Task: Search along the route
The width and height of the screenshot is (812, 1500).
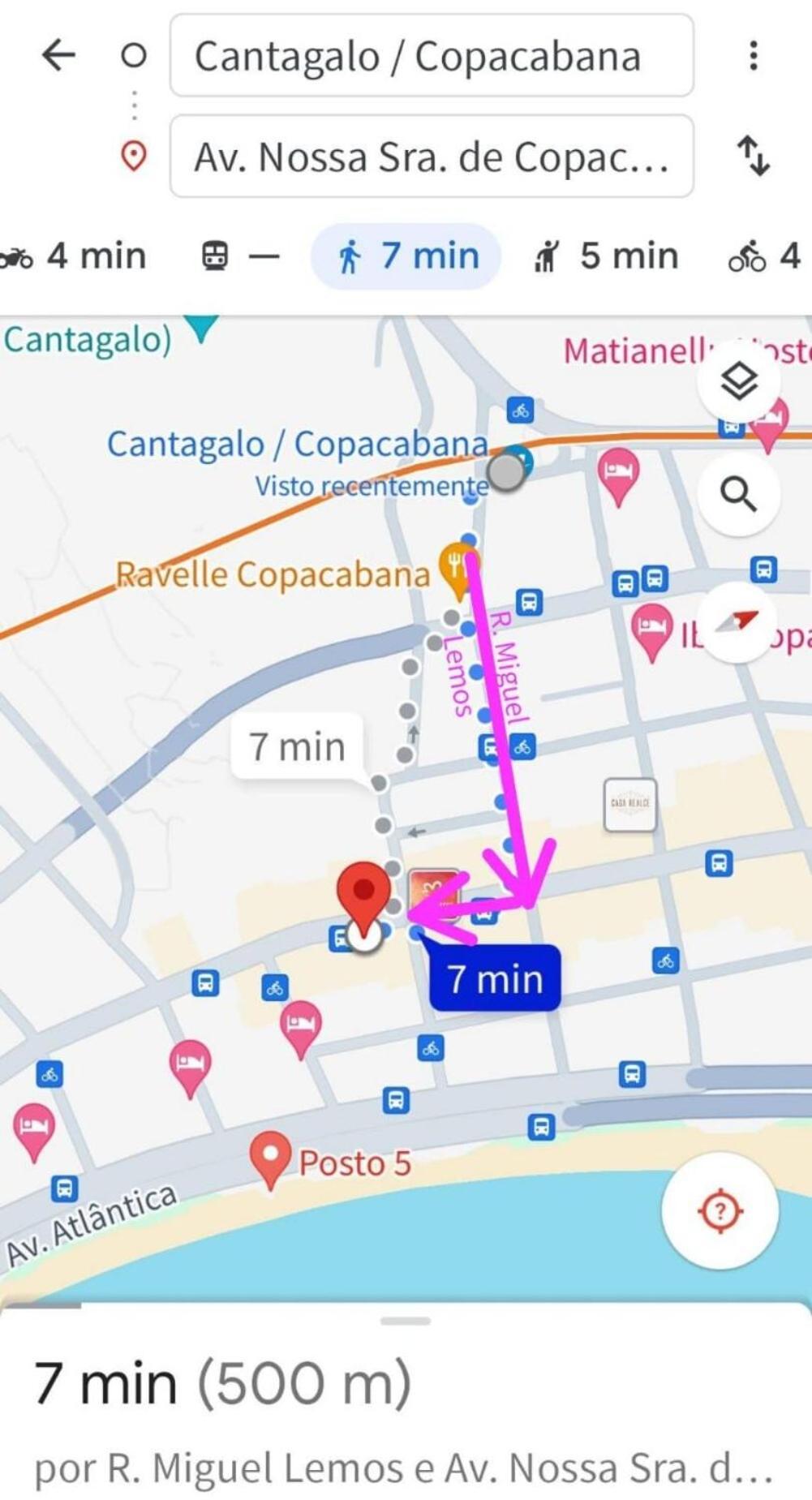Action: click(738, 494)
